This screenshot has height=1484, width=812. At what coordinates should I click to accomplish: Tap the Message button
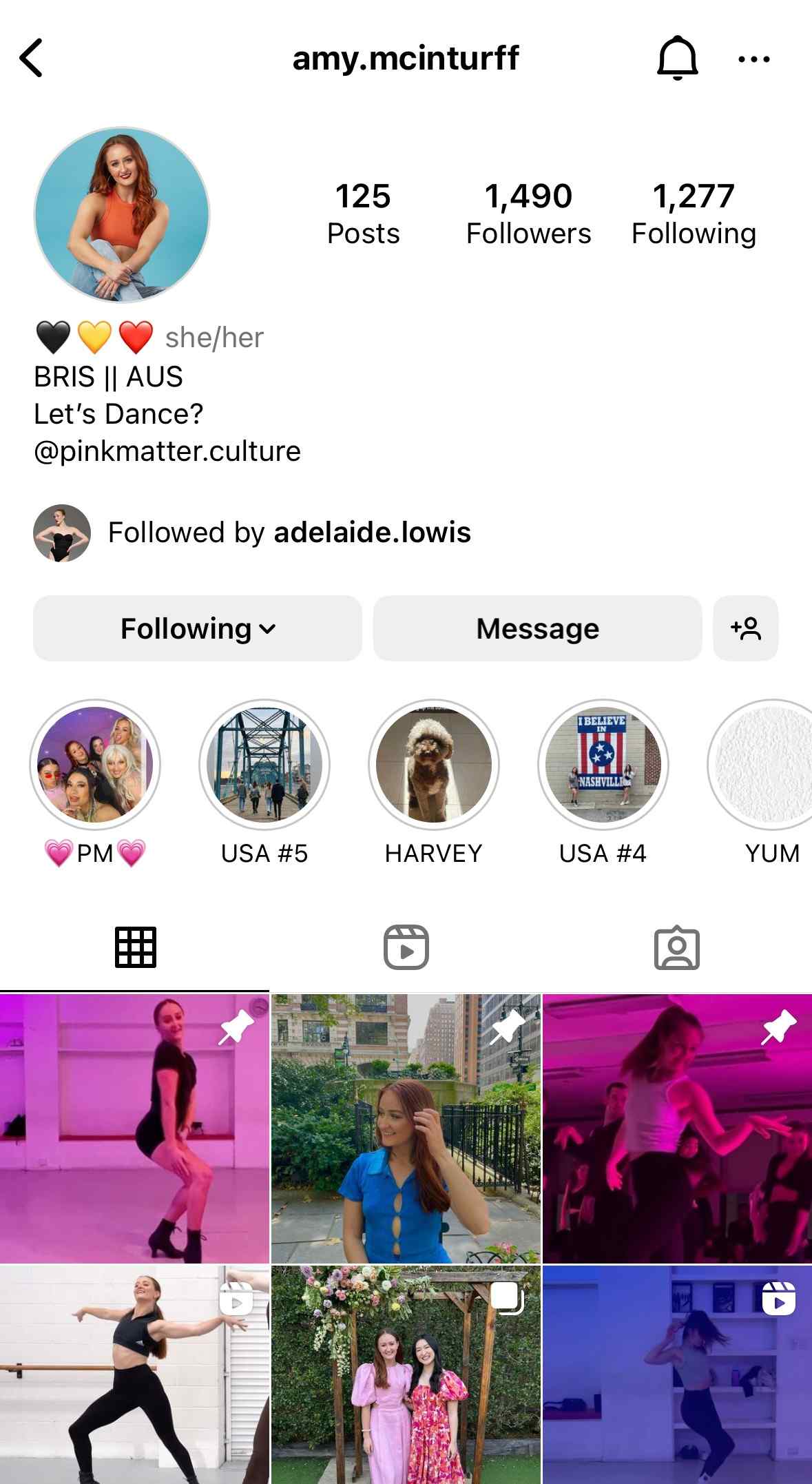537,628
